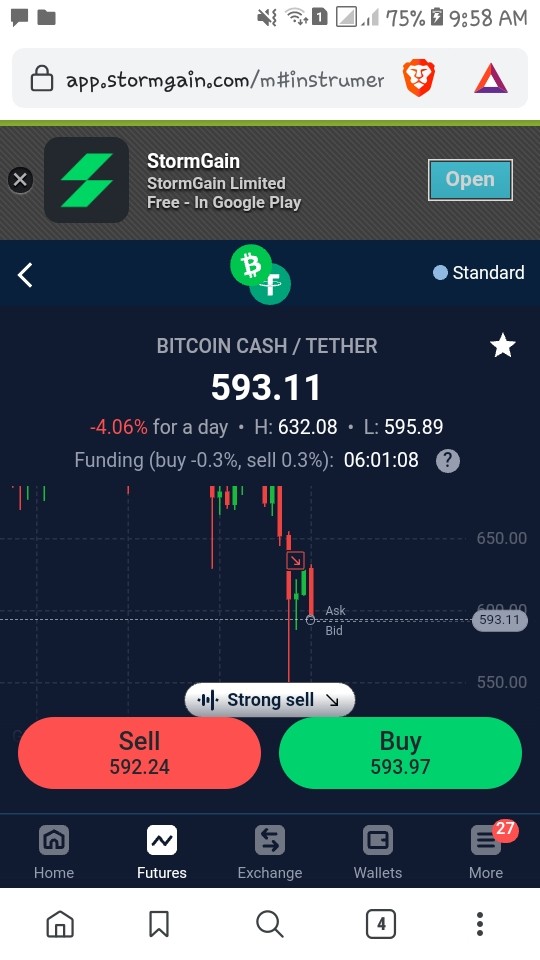Go to the Home tab
Viewport: 540px width, 960px height.
coord(54,852)
